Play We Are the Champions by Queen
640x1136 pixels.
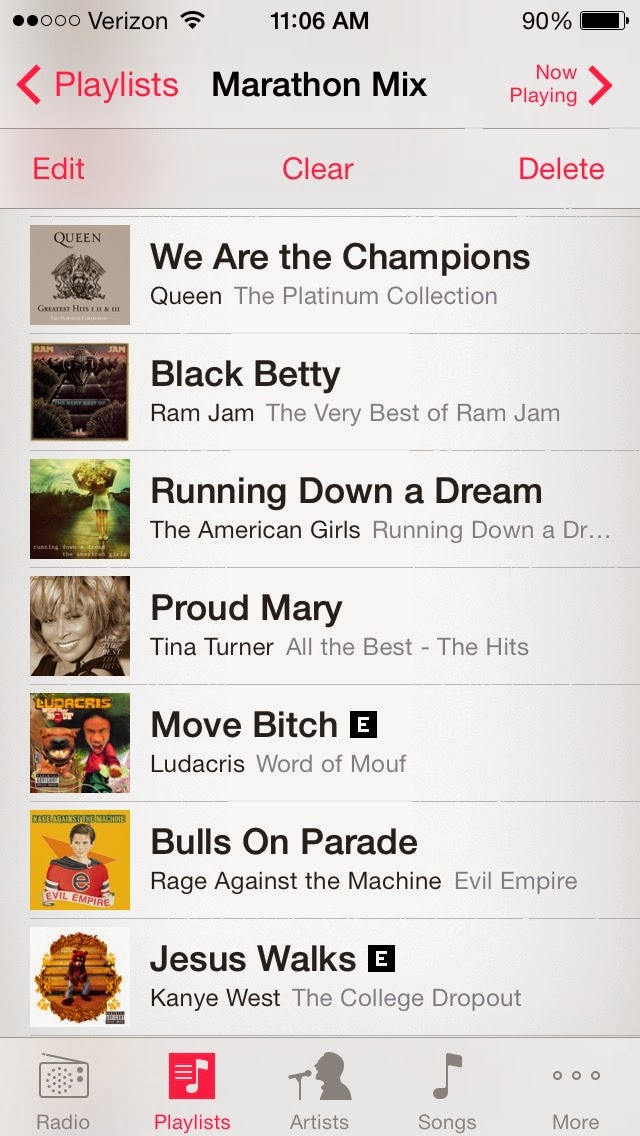coord(340,274)
